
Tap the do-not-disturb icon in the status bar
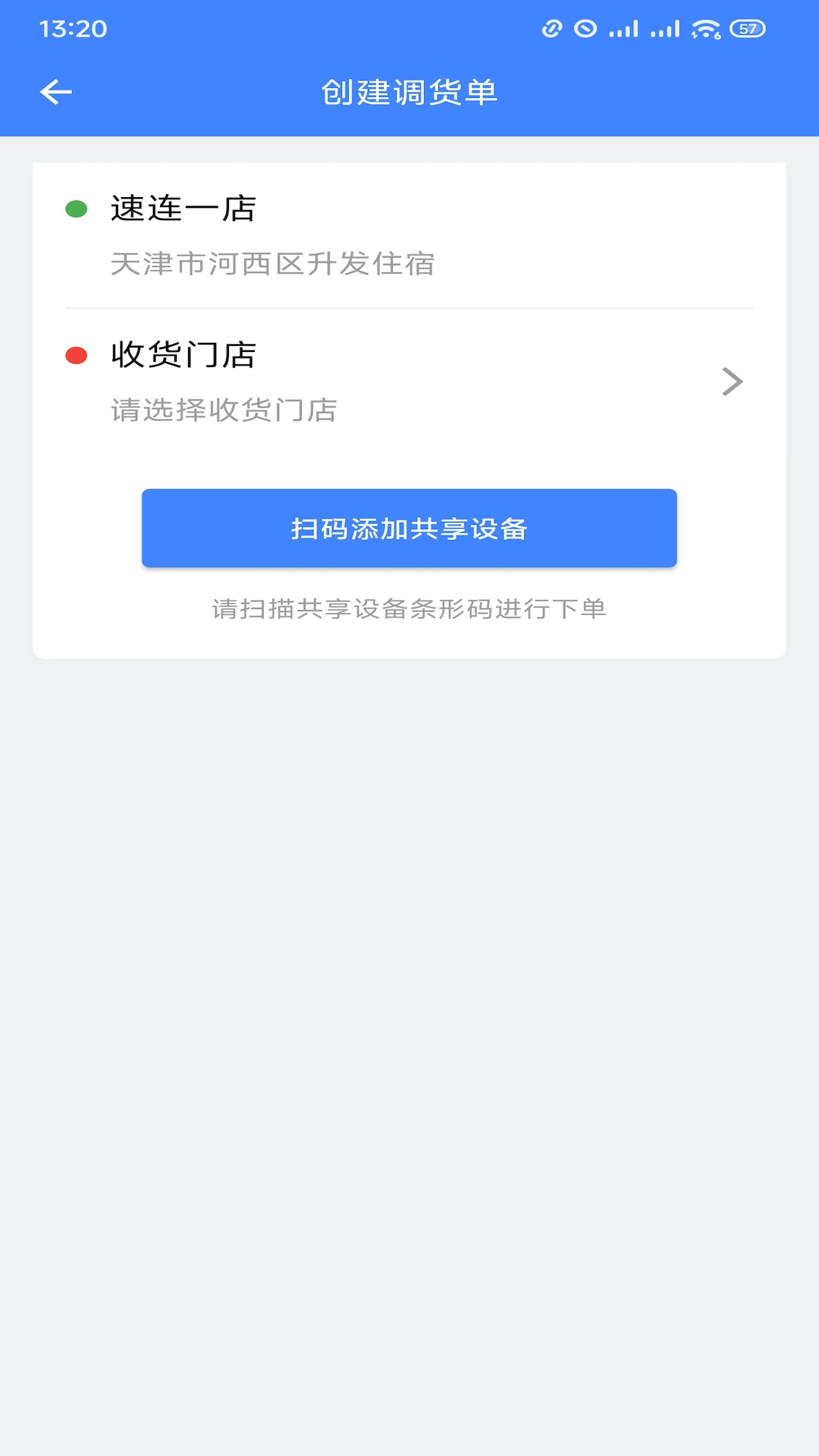(x=584, y=28)
